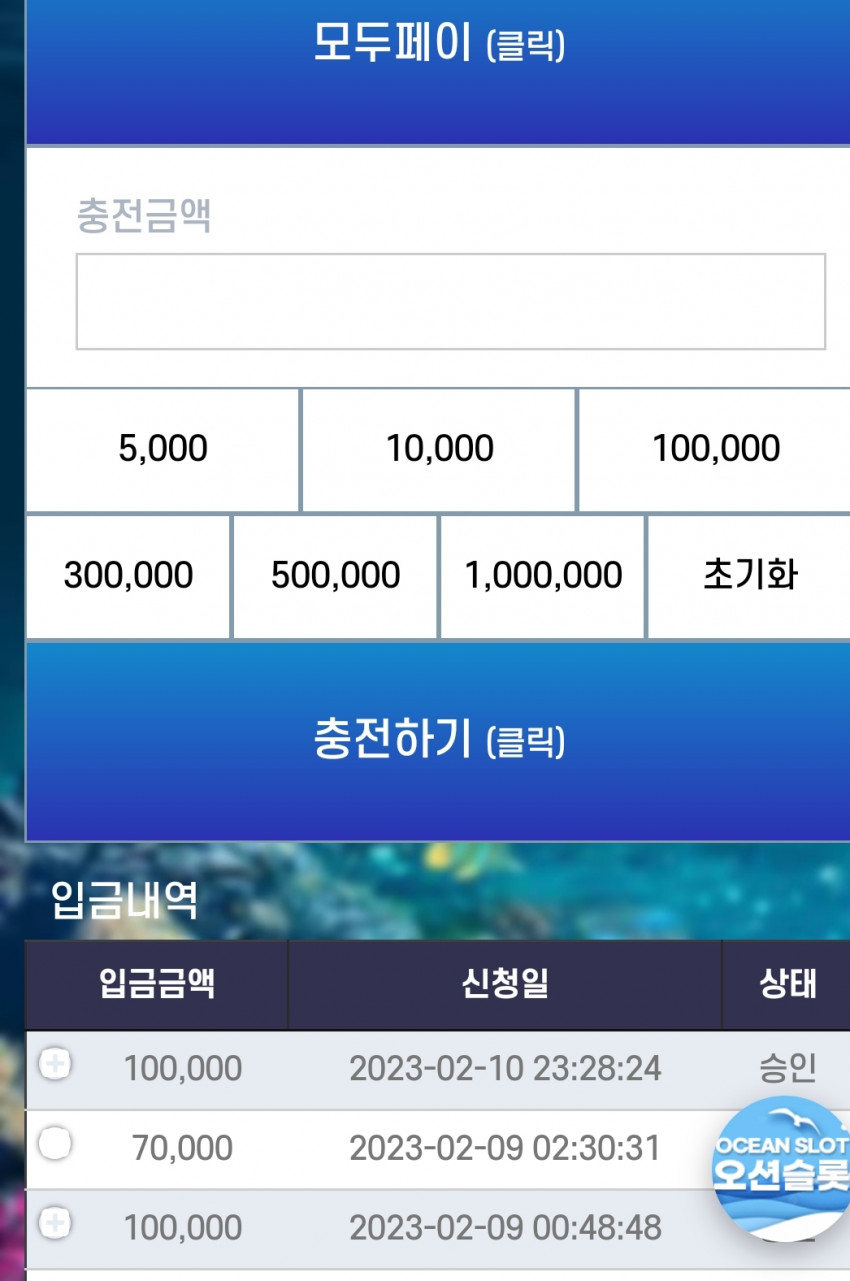
Task: Focus the 충전금액 input field
Action: tap(450, 301)
